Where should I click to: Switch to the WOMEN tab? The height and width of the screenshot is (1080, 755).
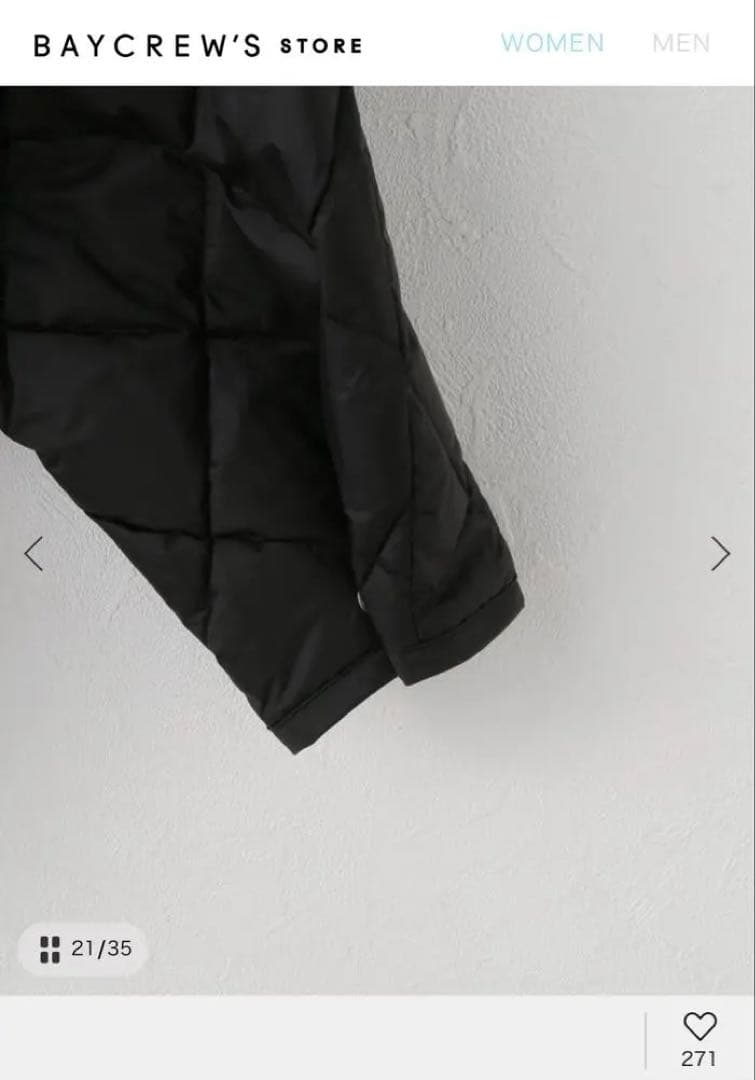[552, 43]
